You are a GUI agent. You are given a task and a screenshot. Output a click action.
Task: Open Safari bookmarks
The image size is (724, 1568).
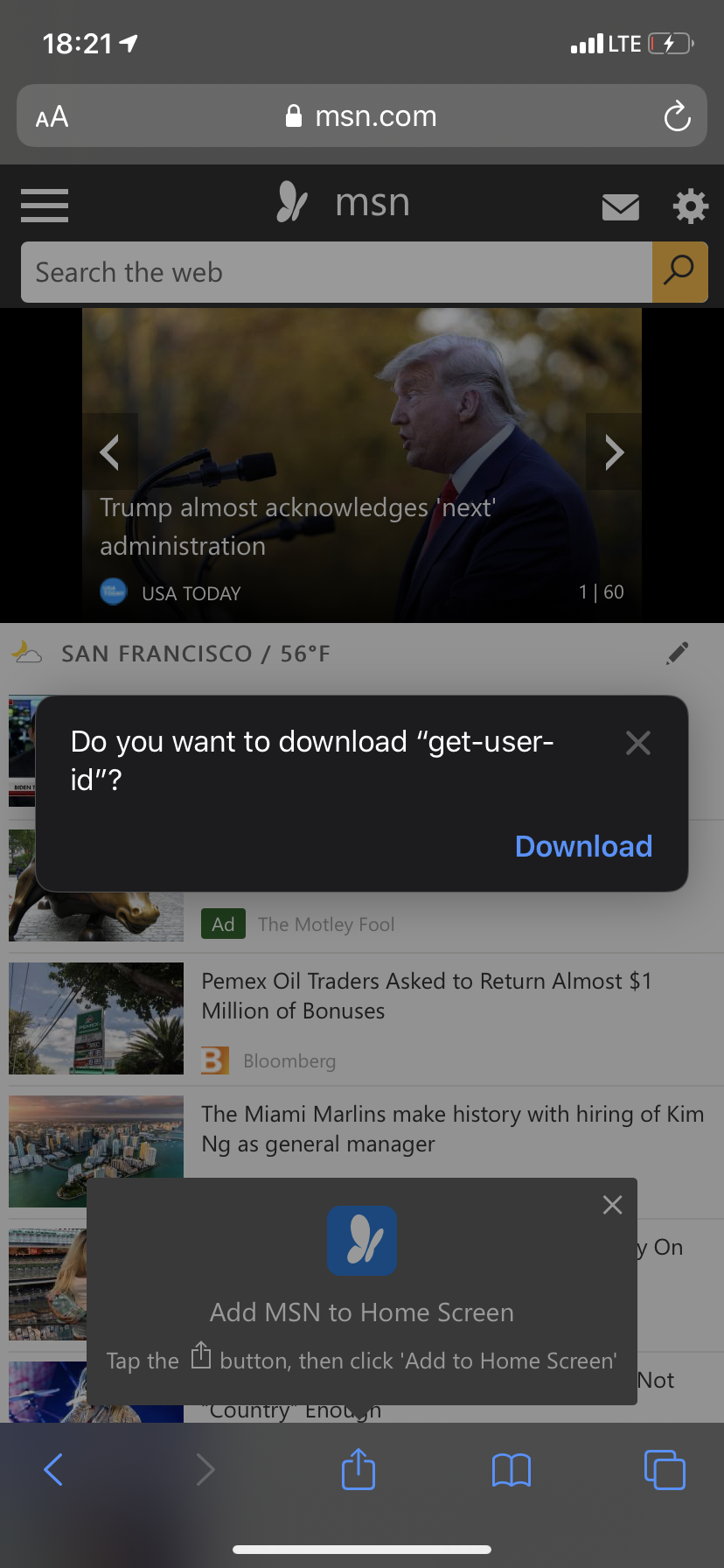(x=512, y=1469)
